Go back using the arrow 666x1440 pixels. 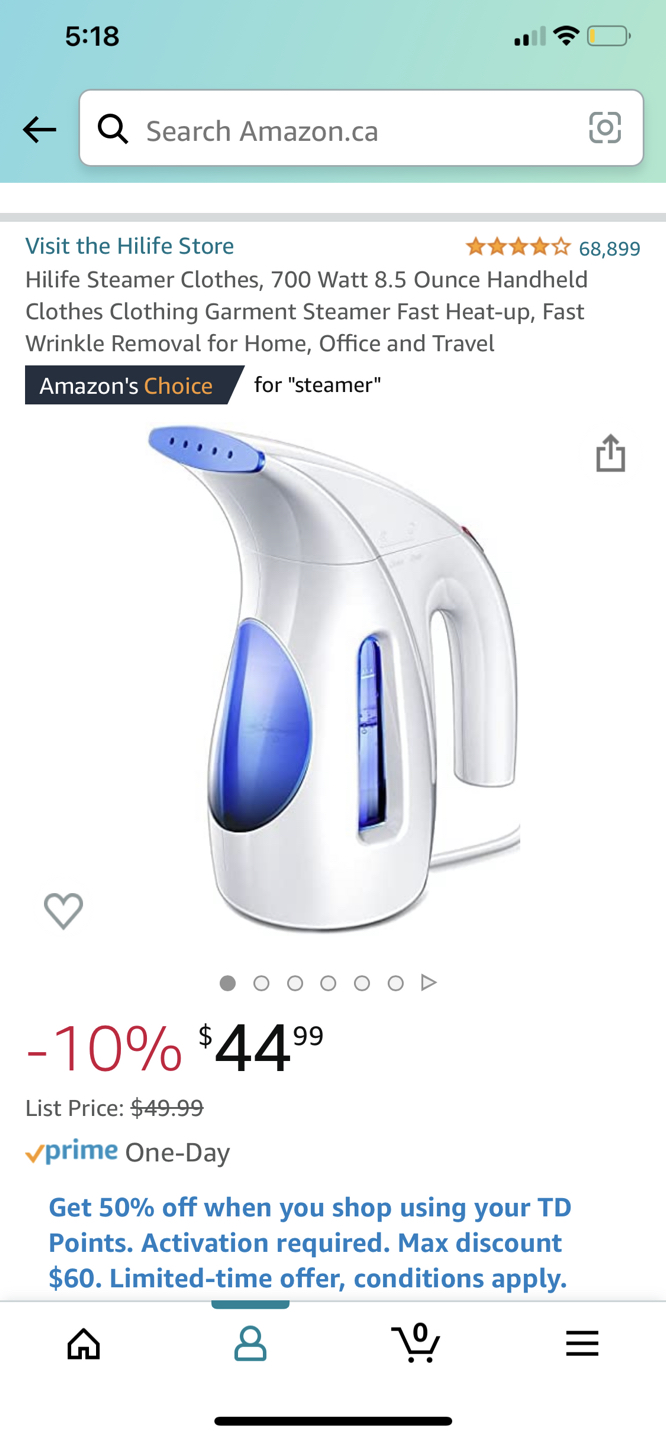pyautogui.click(x=40, y=129)
